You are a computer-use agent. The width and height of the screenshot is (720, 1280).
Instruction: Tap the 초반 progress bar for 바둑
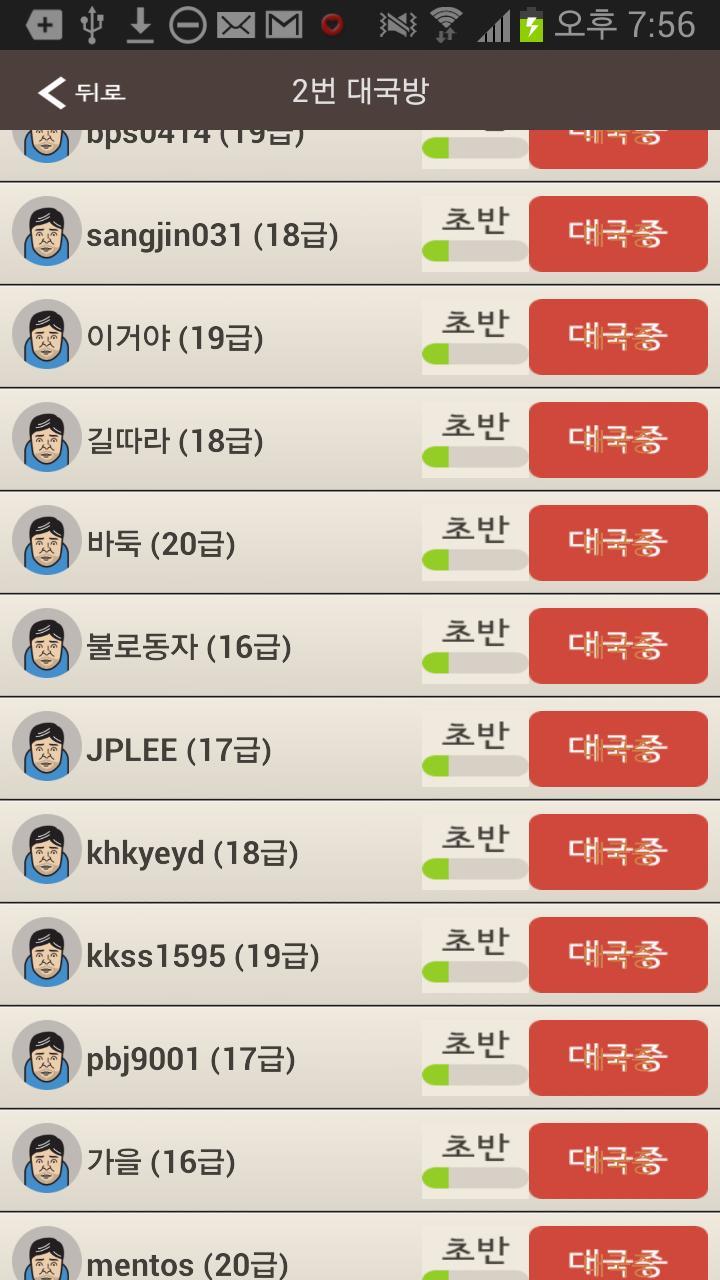(475, 557)
